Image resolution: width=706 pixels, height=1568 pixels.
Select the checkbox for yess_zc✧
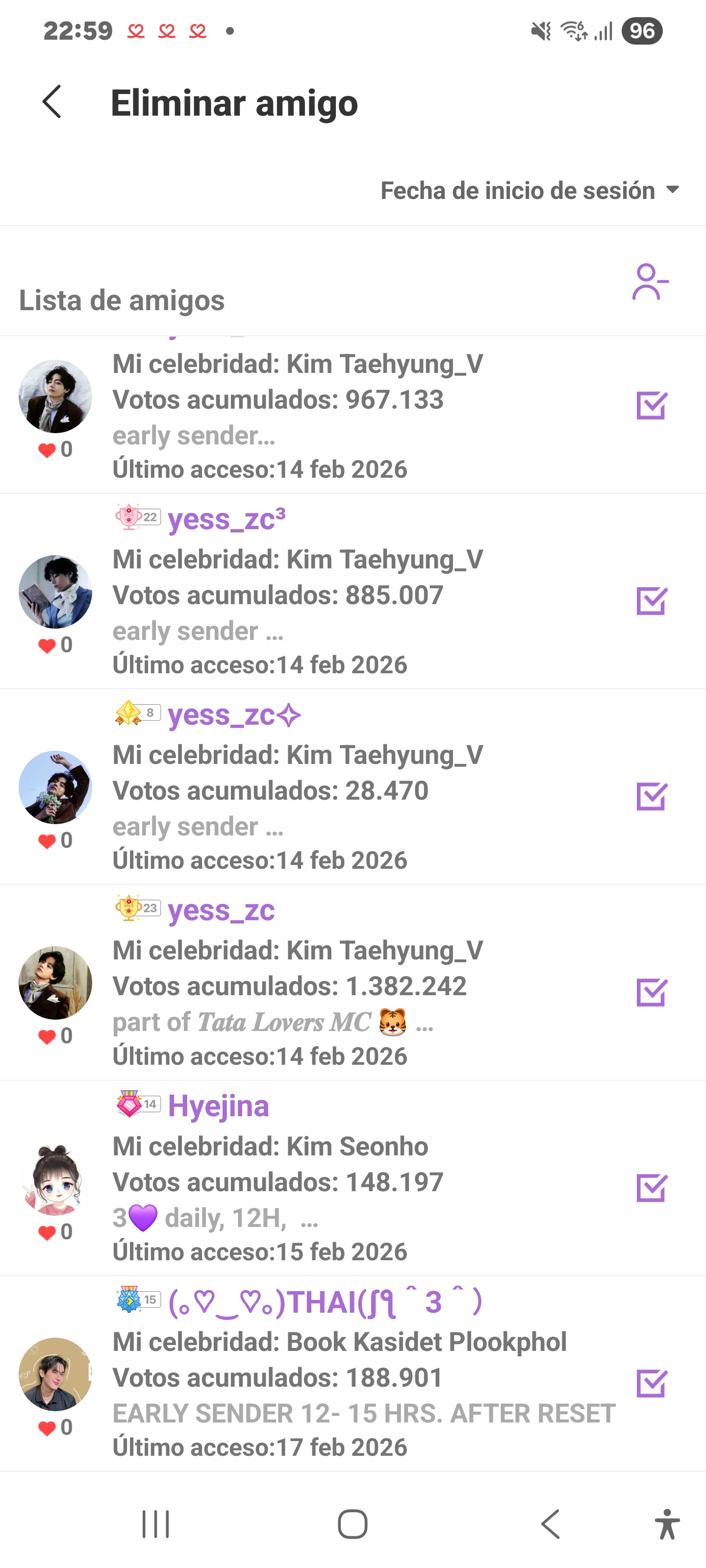pyautogui.click(x=651, y=796)
